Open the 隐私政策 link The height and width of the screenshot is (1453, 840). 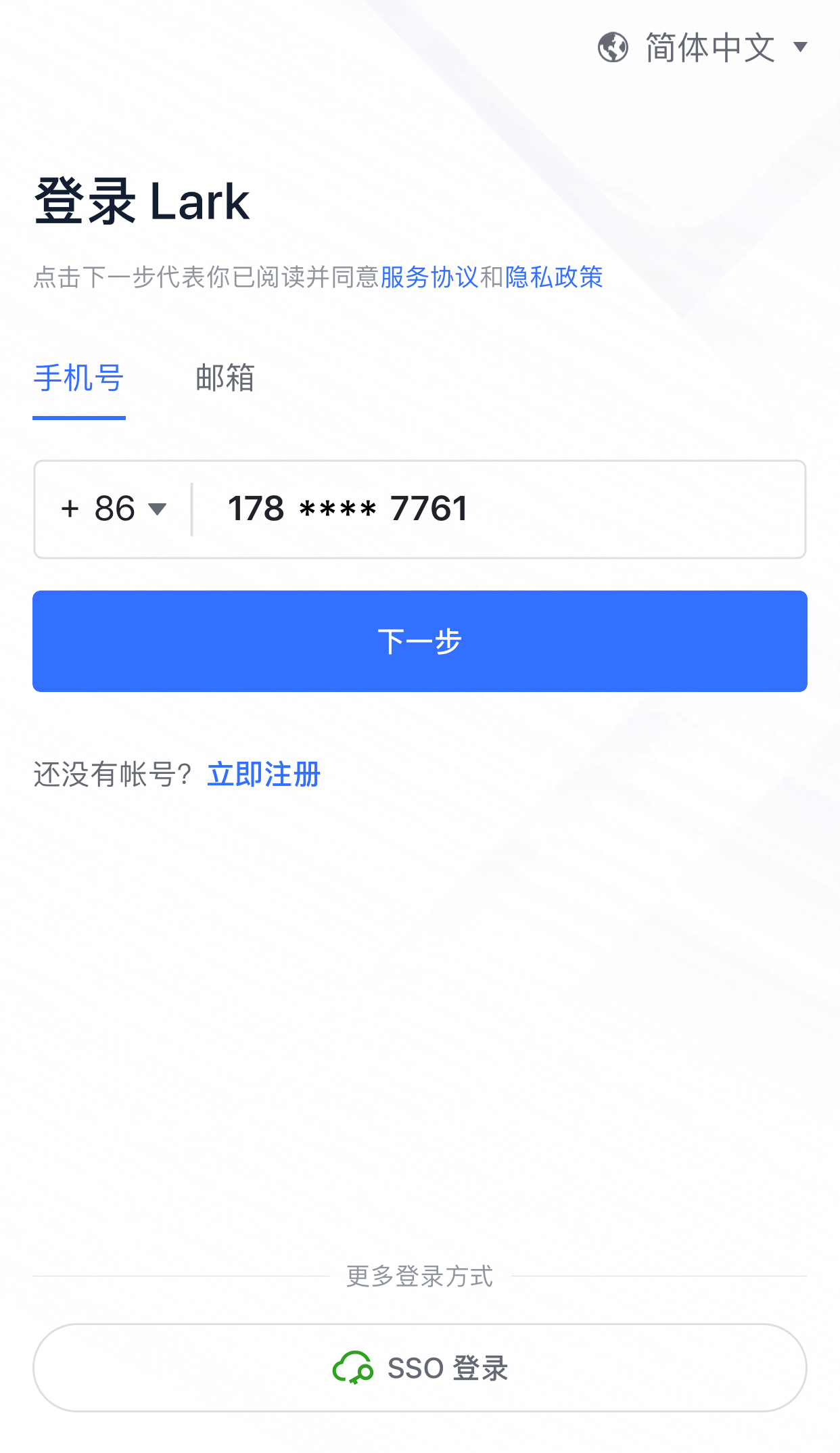[554, 277]
